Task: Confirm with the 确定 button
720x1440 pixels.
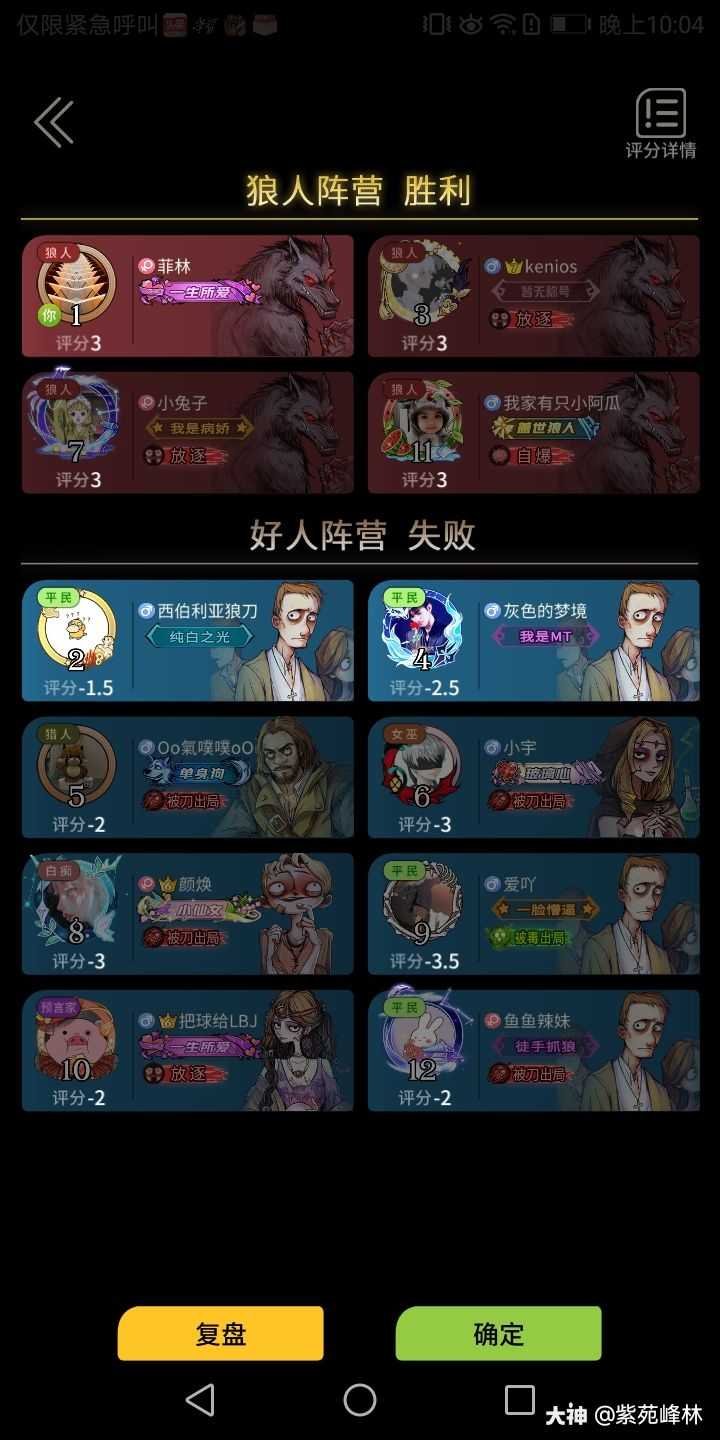Action: tap(498, 1333)
